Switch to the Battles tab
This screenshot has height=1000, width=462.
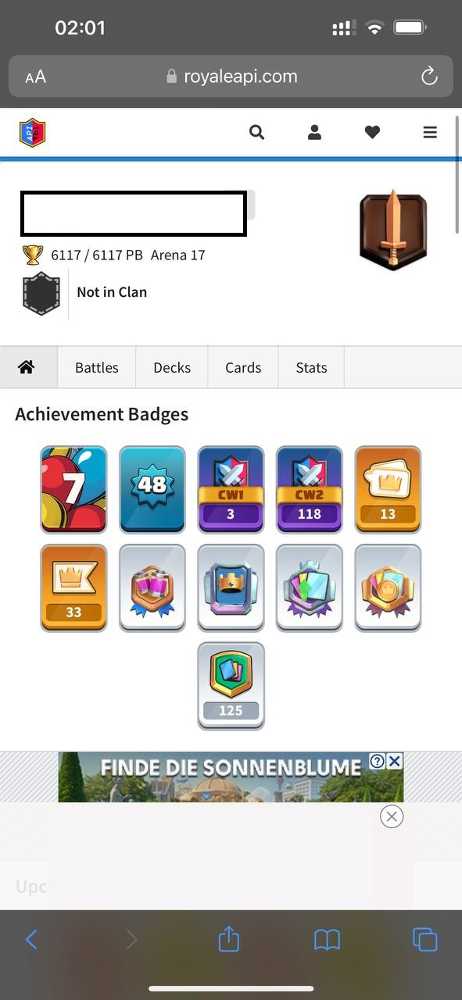(97, 367)
